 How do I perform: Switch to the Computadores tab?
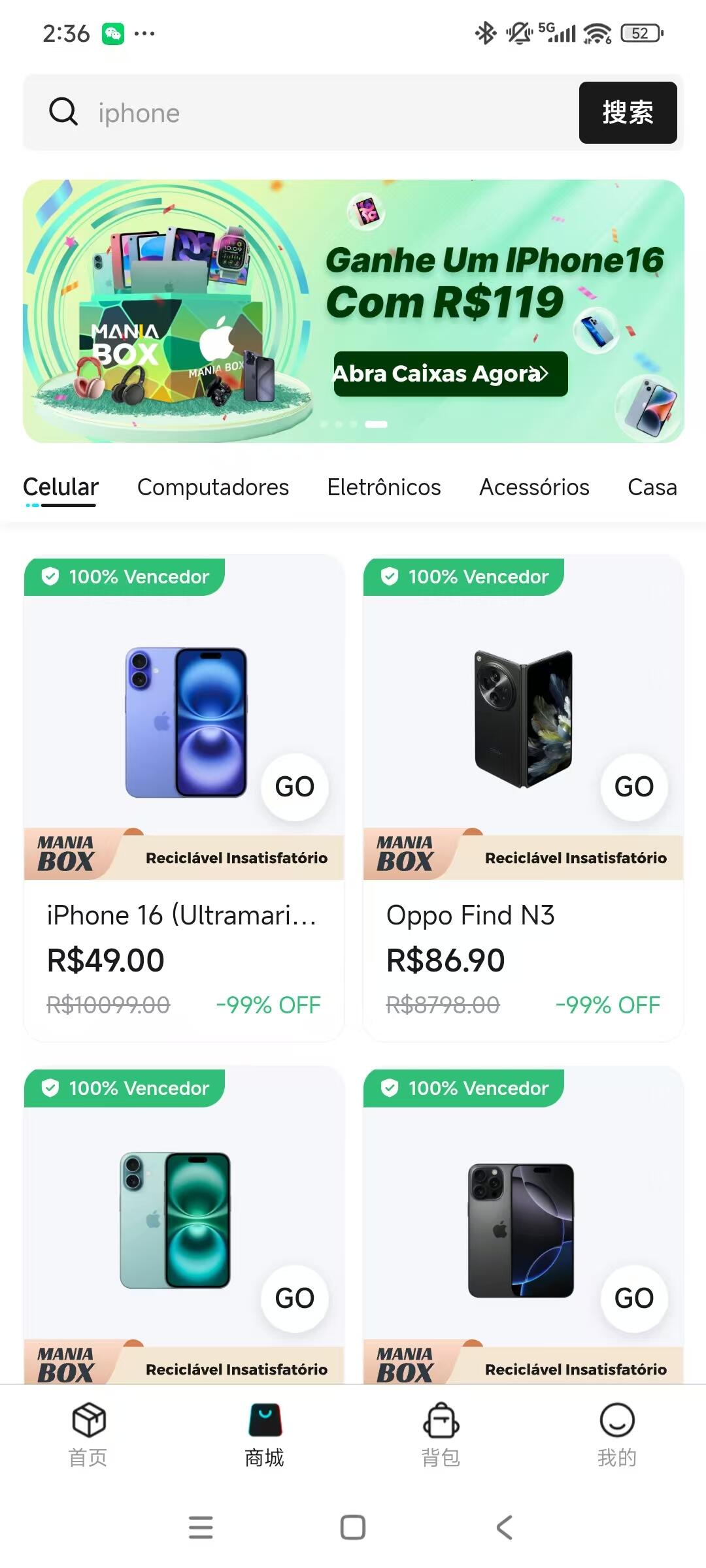pos(213,487)
